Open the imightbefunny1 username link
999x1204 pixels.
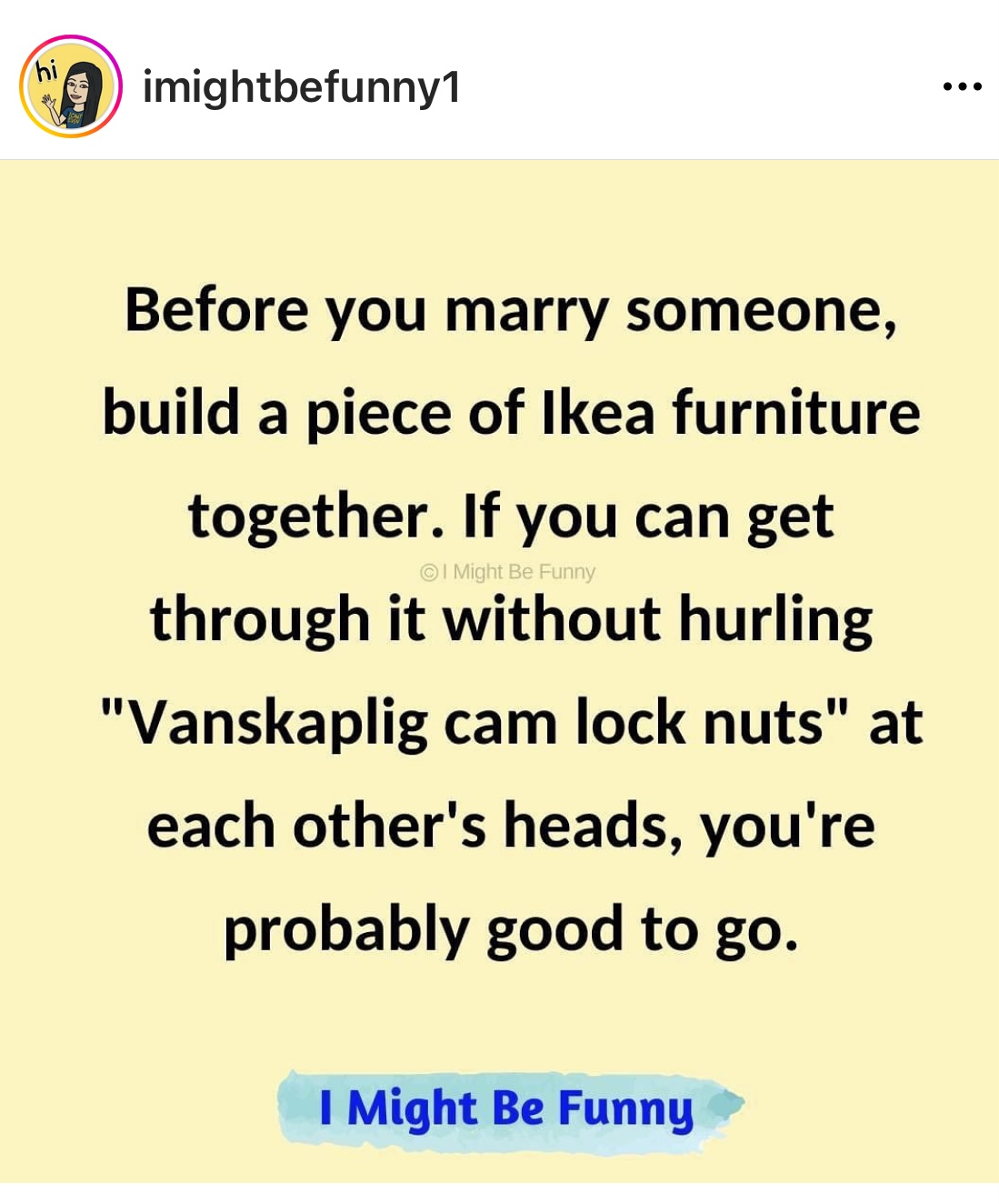pyautogui.click(x=302, y=87)
